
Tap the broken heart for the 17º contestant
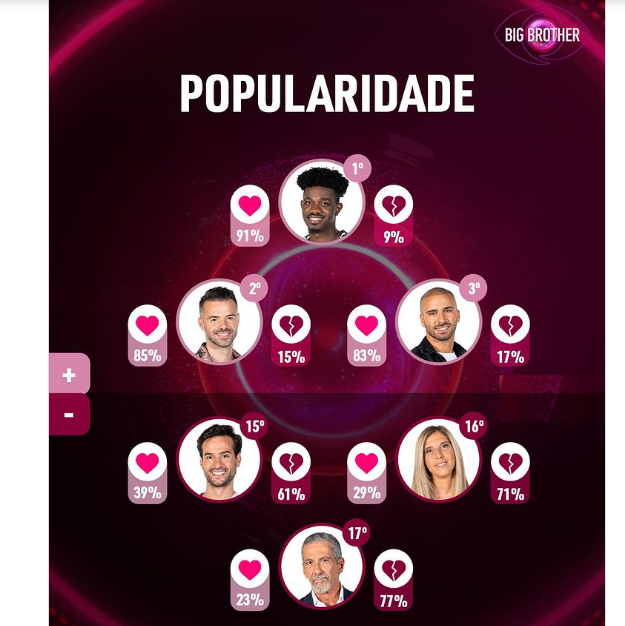point(393,569)
